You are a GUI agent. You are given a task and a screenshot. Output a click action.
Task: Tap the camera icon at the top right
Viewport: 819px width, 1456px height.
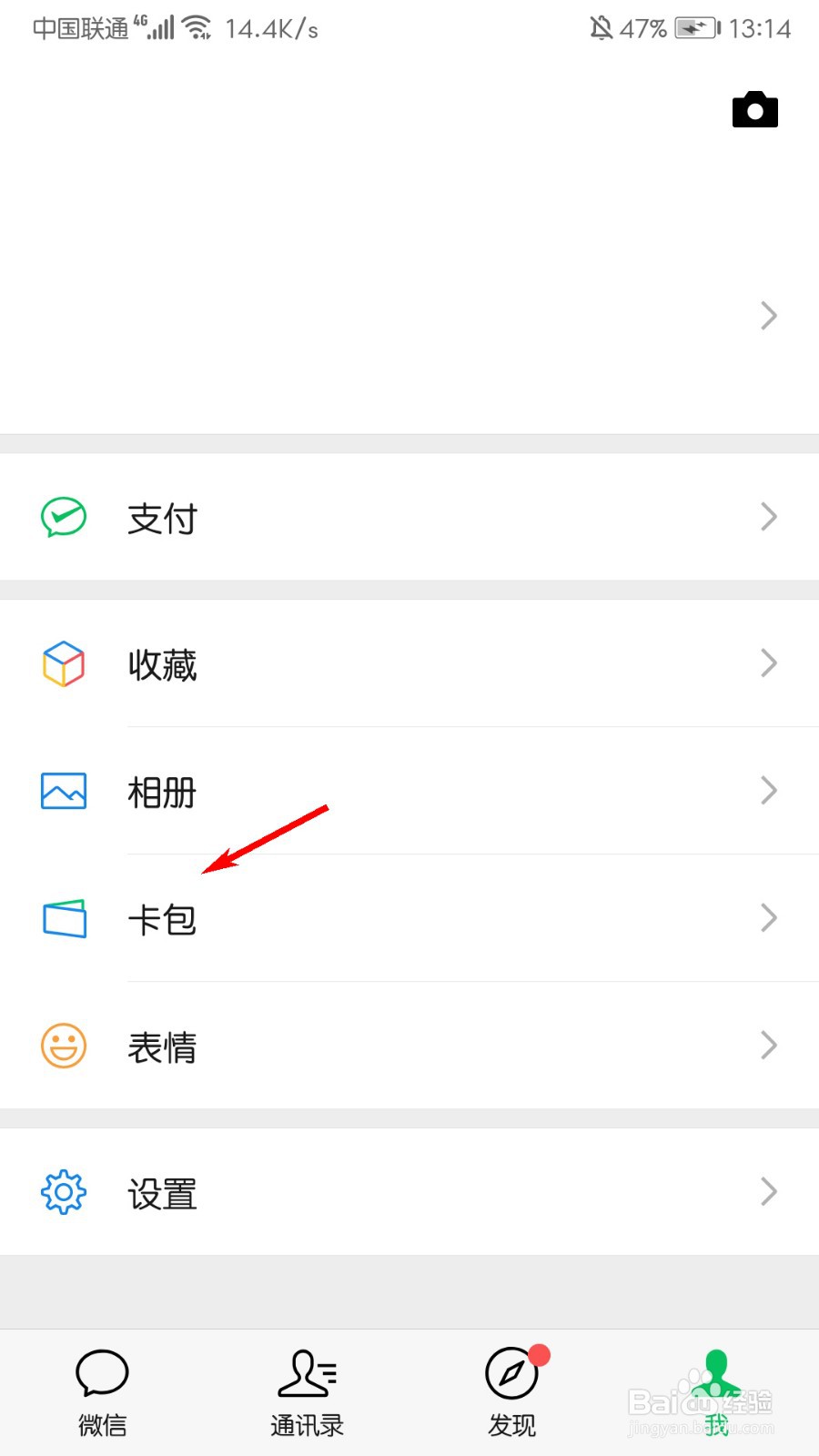click(754, 108)
